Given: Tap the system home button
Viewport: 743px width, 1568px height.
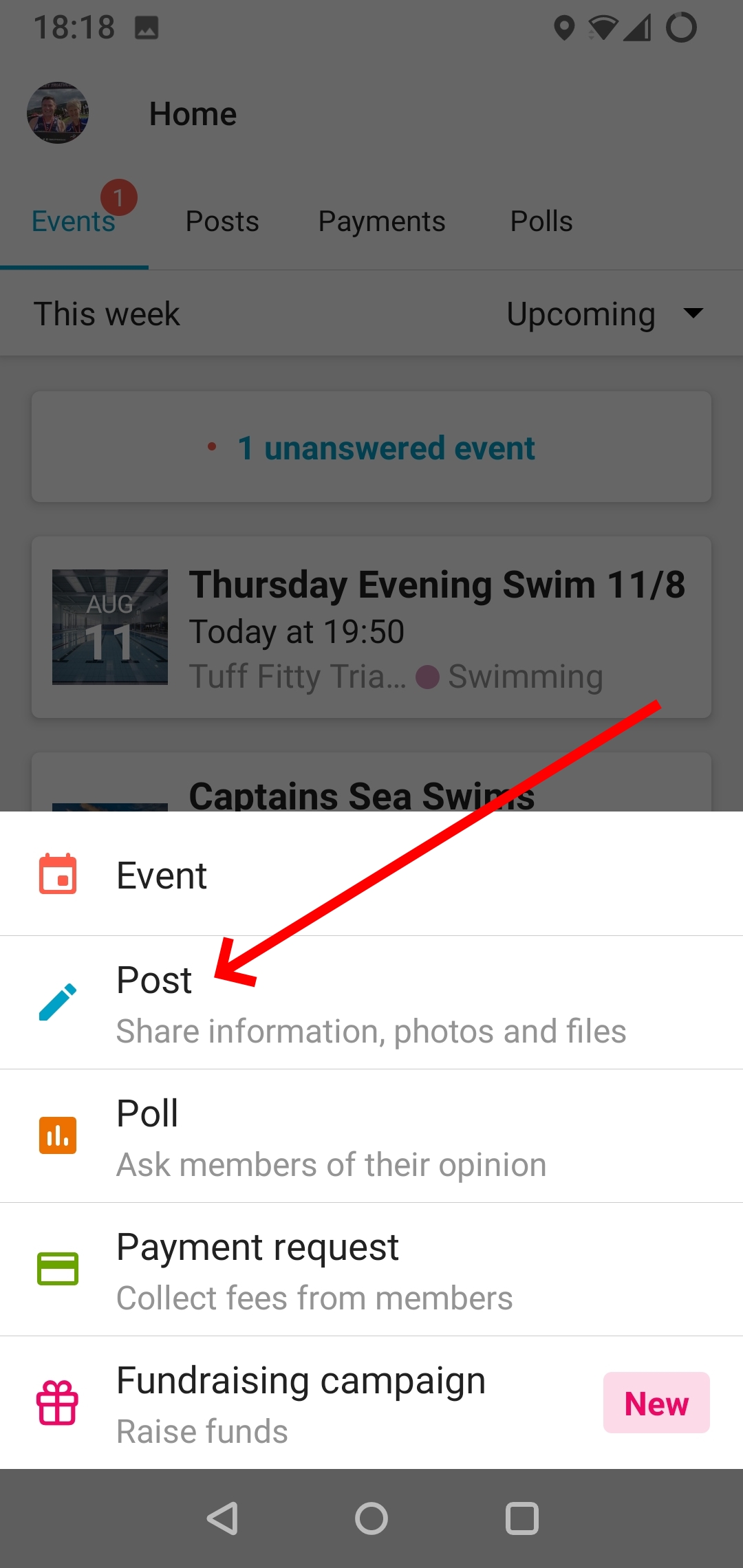Looking at the screenshot, I should tap(371, 1518).
